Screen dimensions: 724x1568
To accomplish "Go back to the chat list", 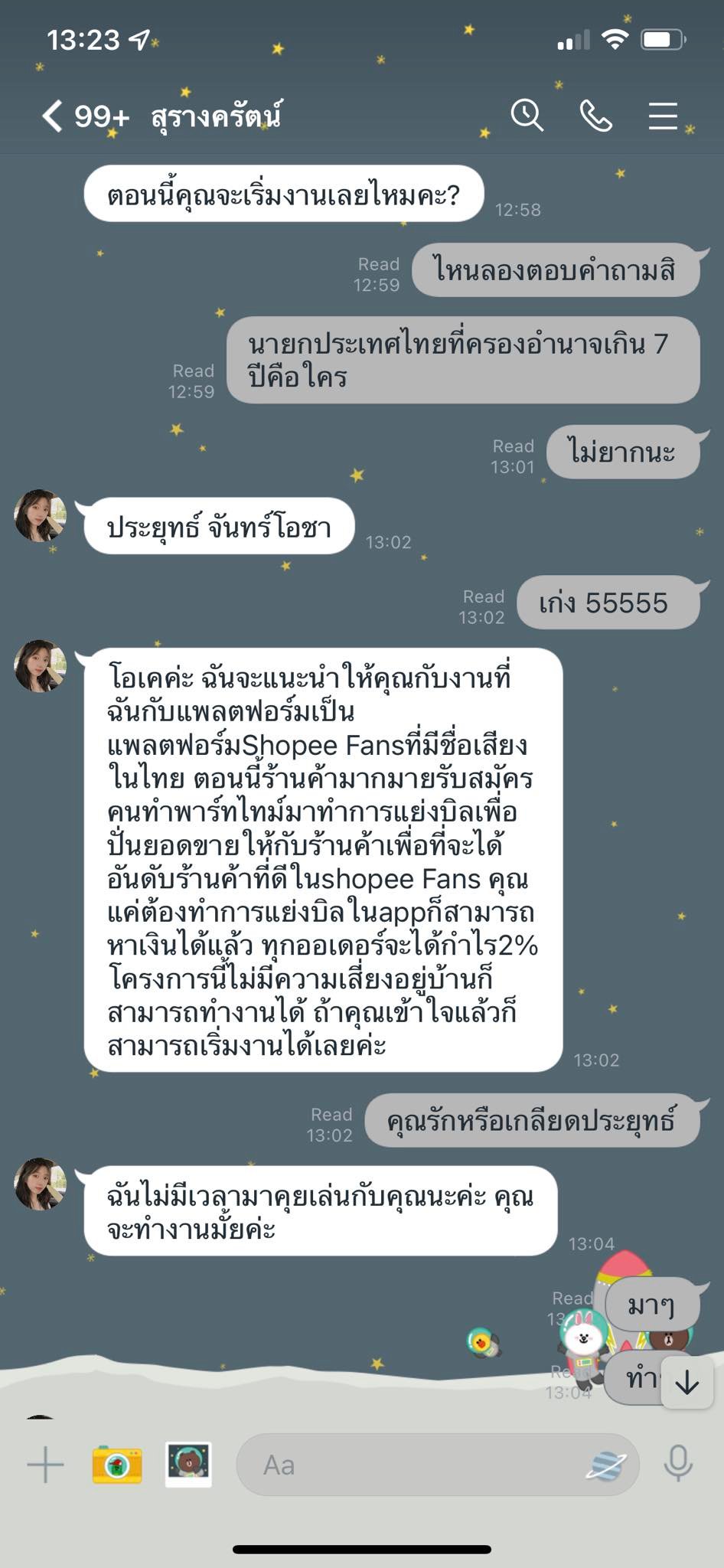I will tap(52, 116).
